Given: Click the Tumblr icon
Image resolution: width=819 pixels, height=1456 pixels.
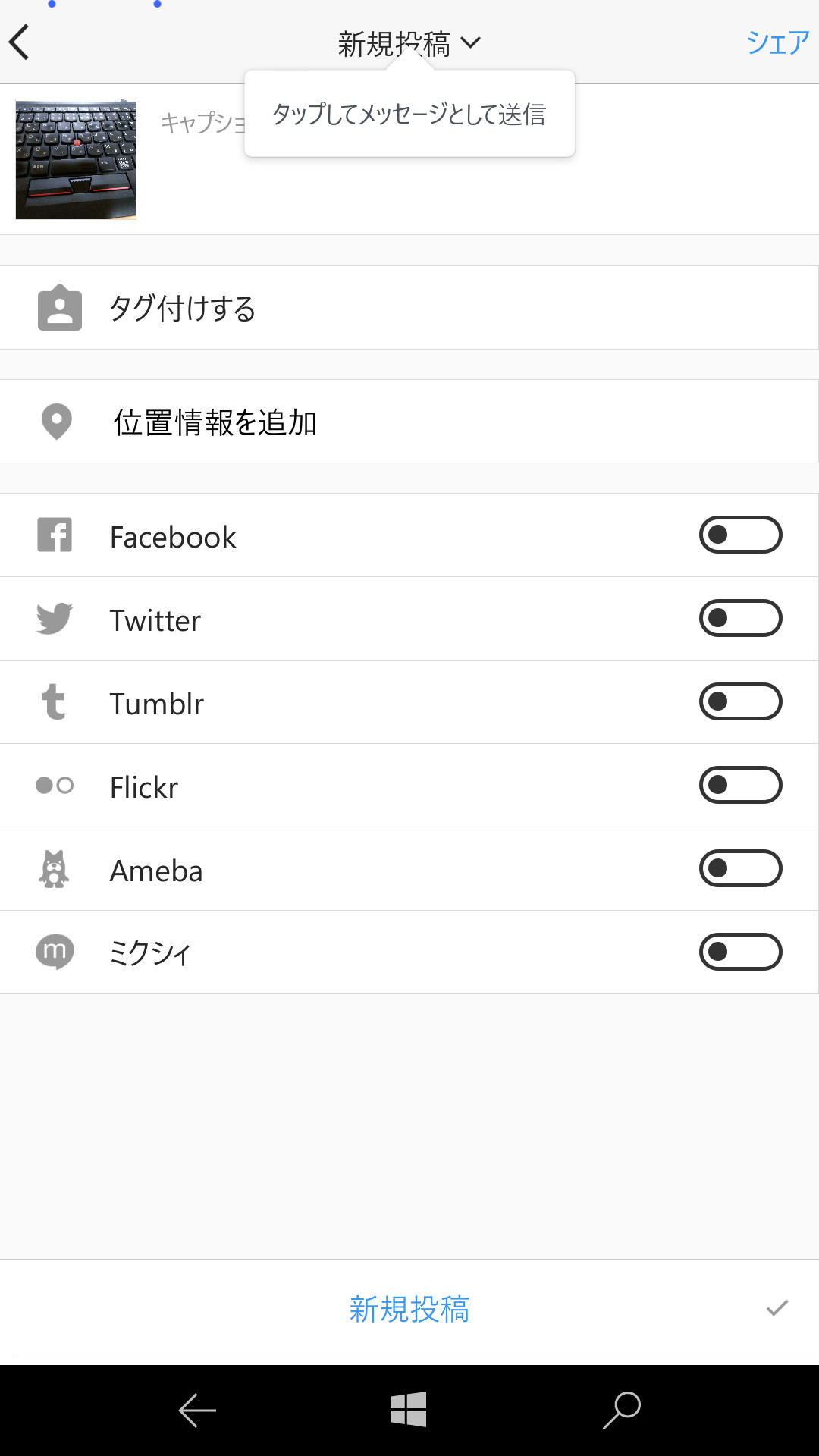Looking at the screenshot, I should 54,701.
